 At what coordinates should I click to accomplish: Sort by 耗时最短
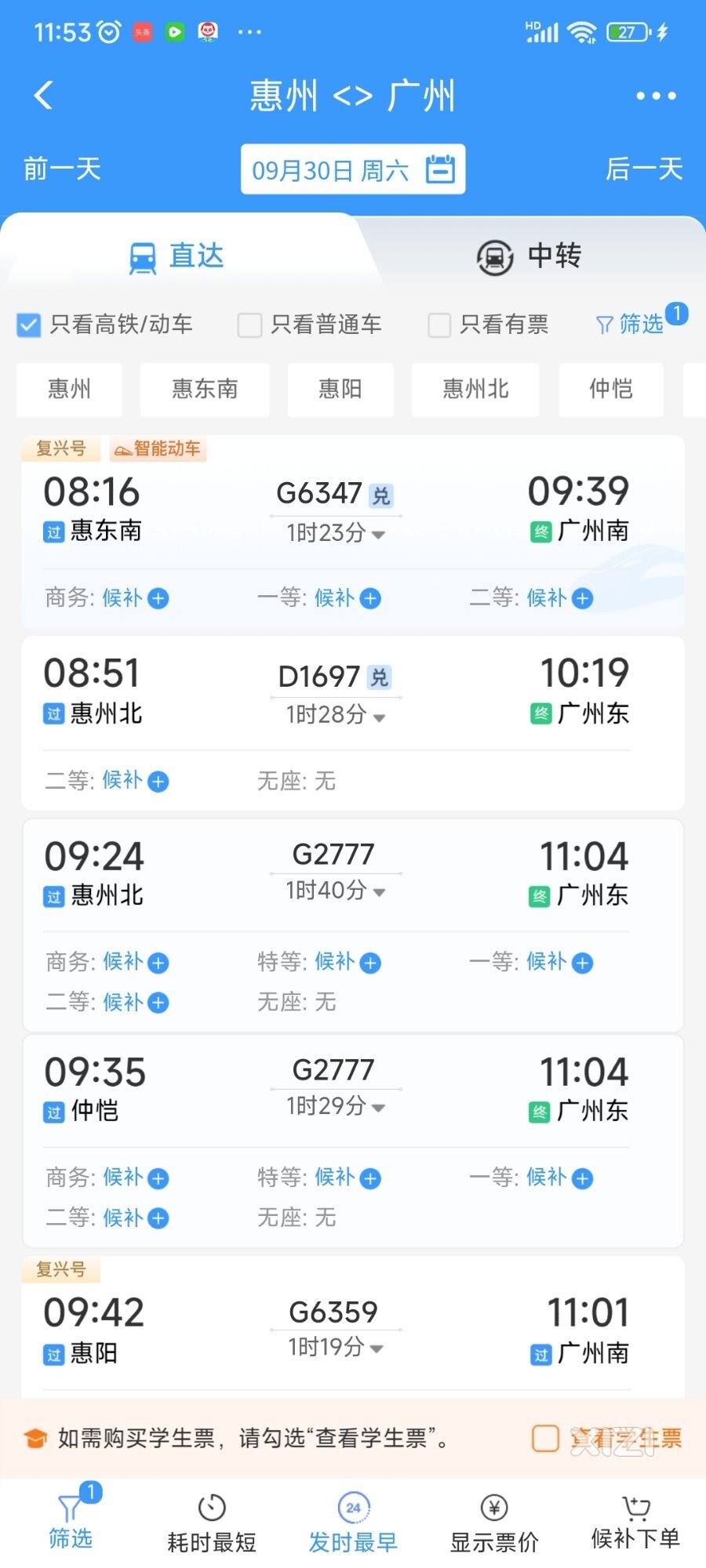tap(212, 1524)
